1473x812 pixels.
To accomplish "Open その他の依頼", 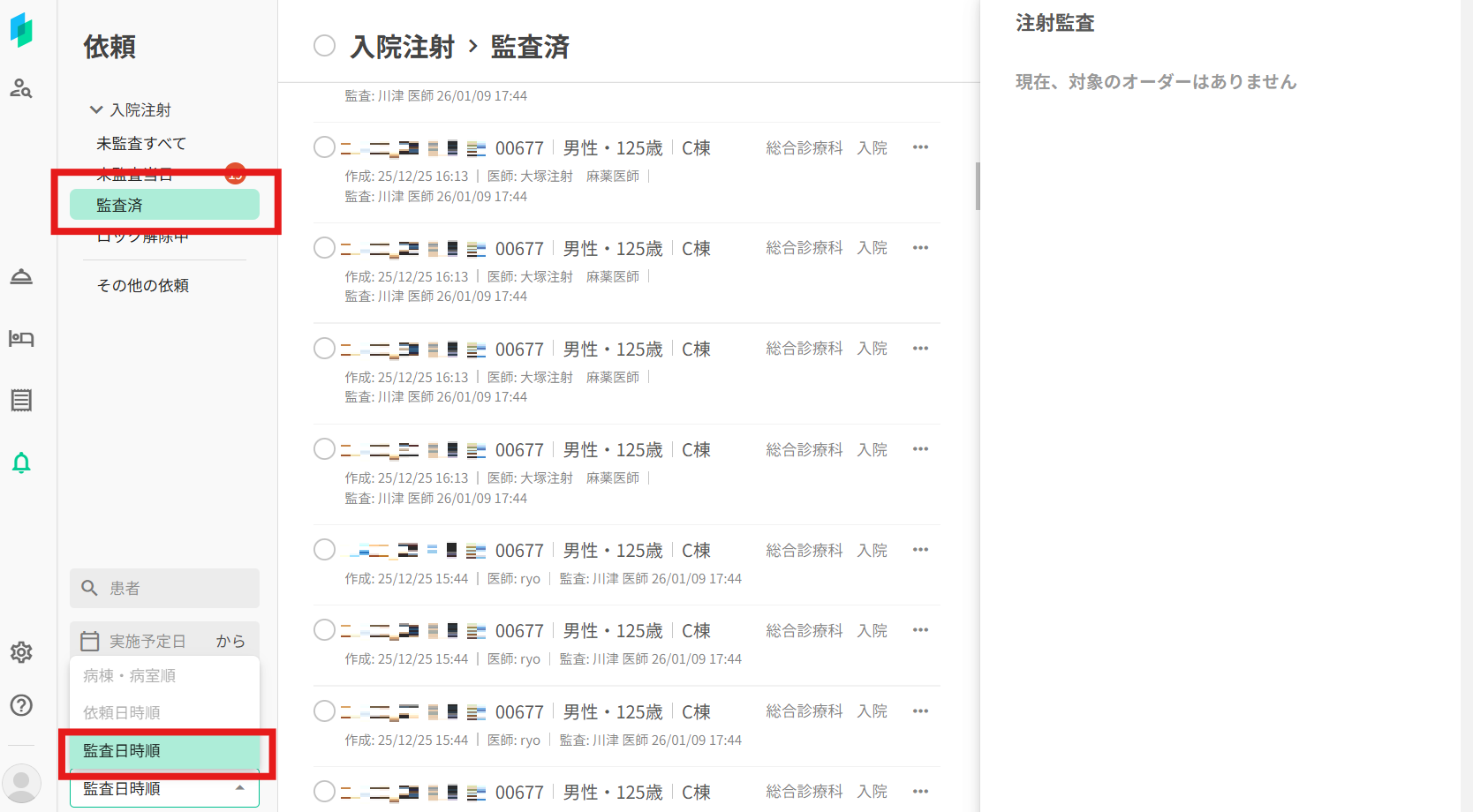I will tap(143, 285).
